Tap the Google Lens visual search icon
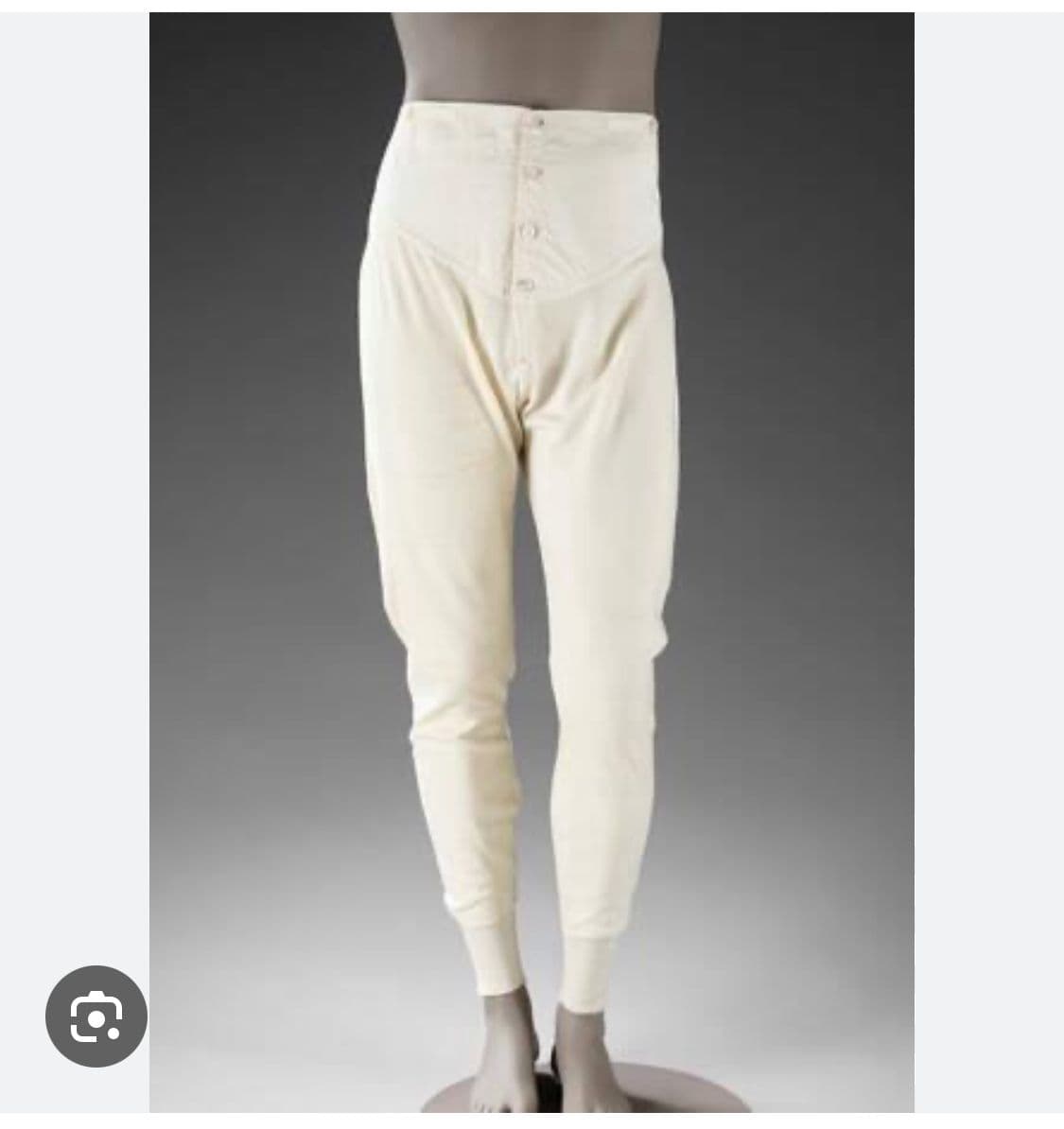 coord(96,1016)
